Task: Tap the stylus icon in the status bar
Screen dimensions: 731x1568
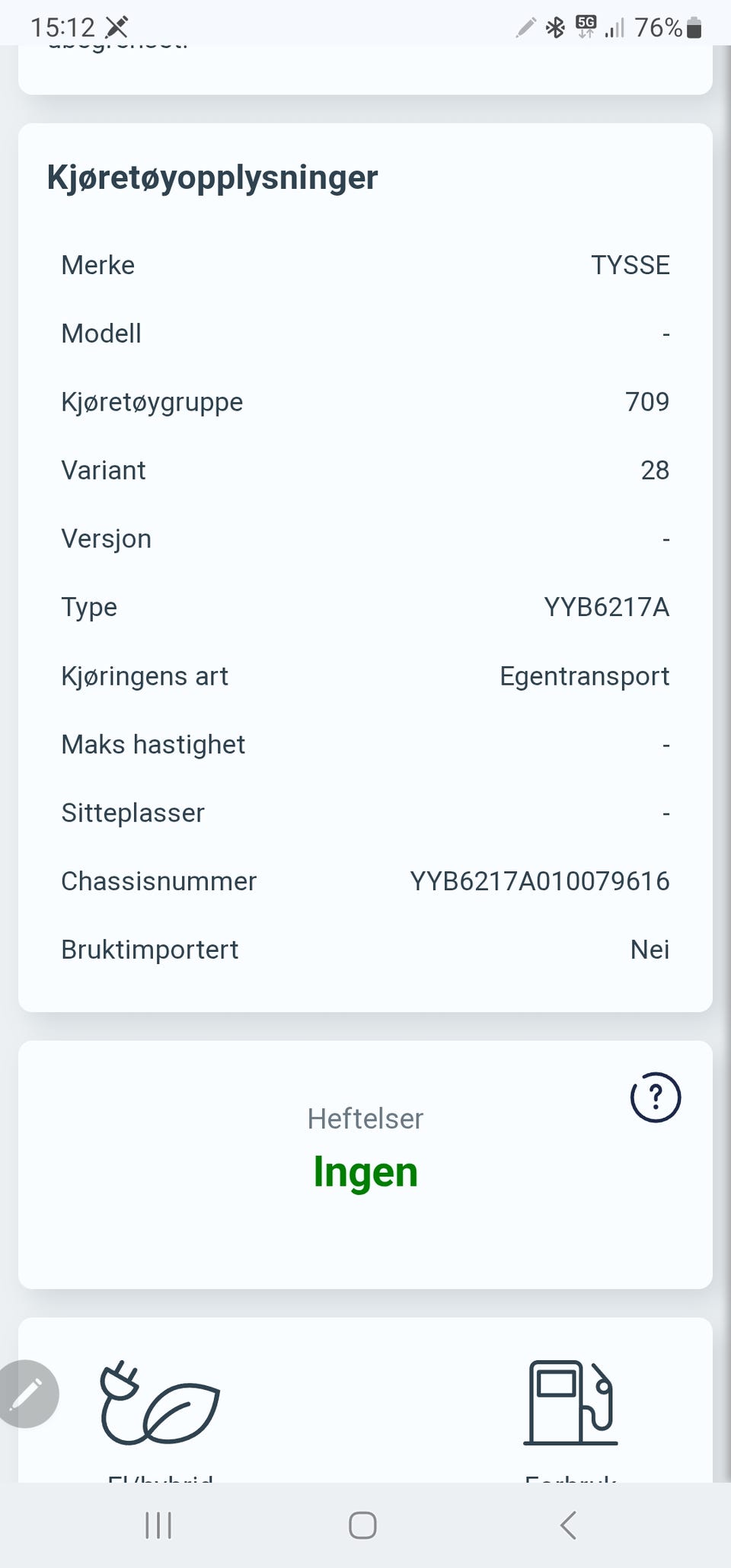Action: pos(524,27)
